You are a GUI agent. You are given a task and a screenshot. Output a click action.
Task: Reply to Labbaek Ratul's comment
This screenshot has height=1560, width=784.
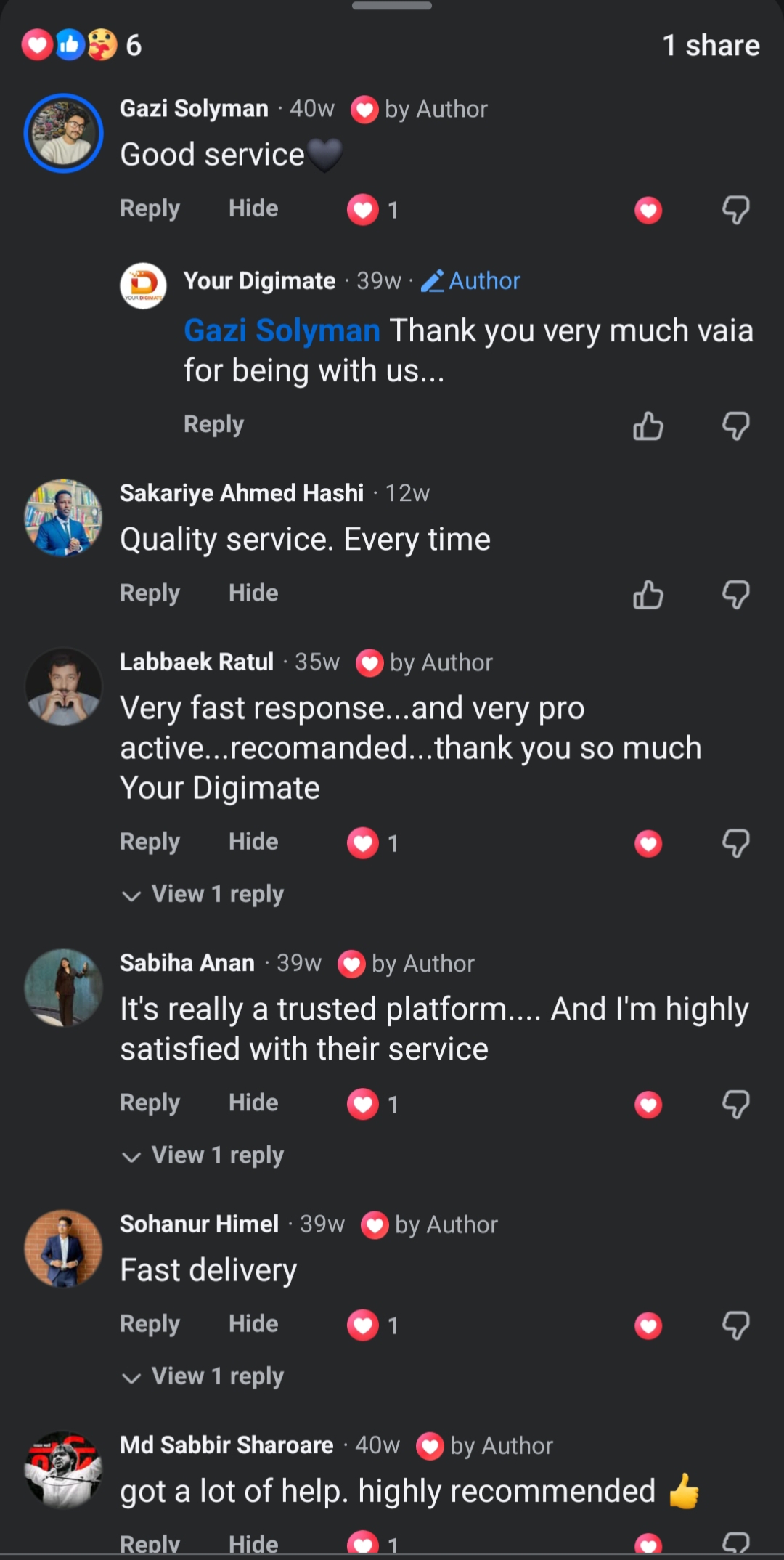point(150,842)
